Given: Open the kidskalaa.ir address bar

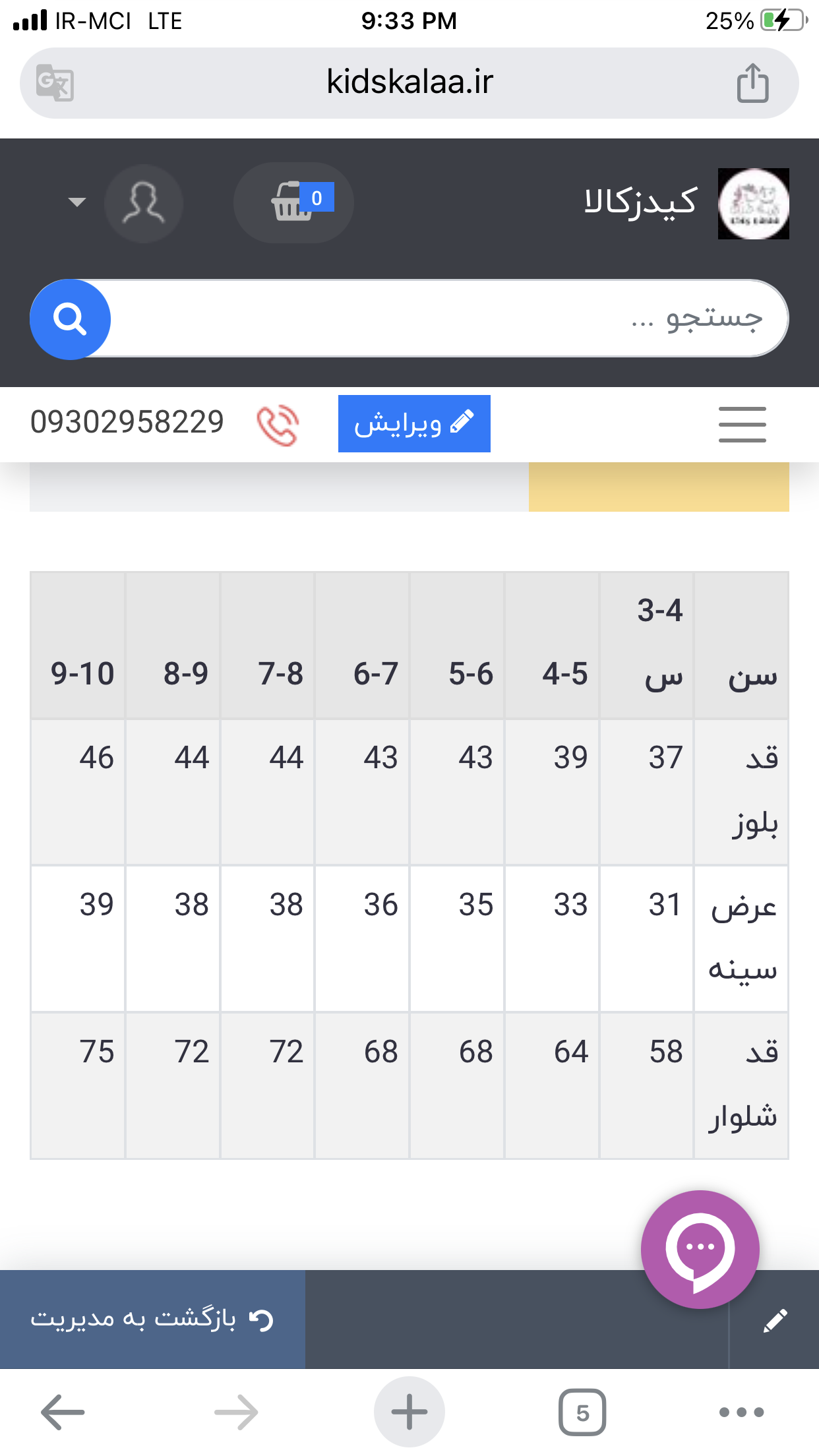Looking at the screenshot, I should (x=409, y=83).
